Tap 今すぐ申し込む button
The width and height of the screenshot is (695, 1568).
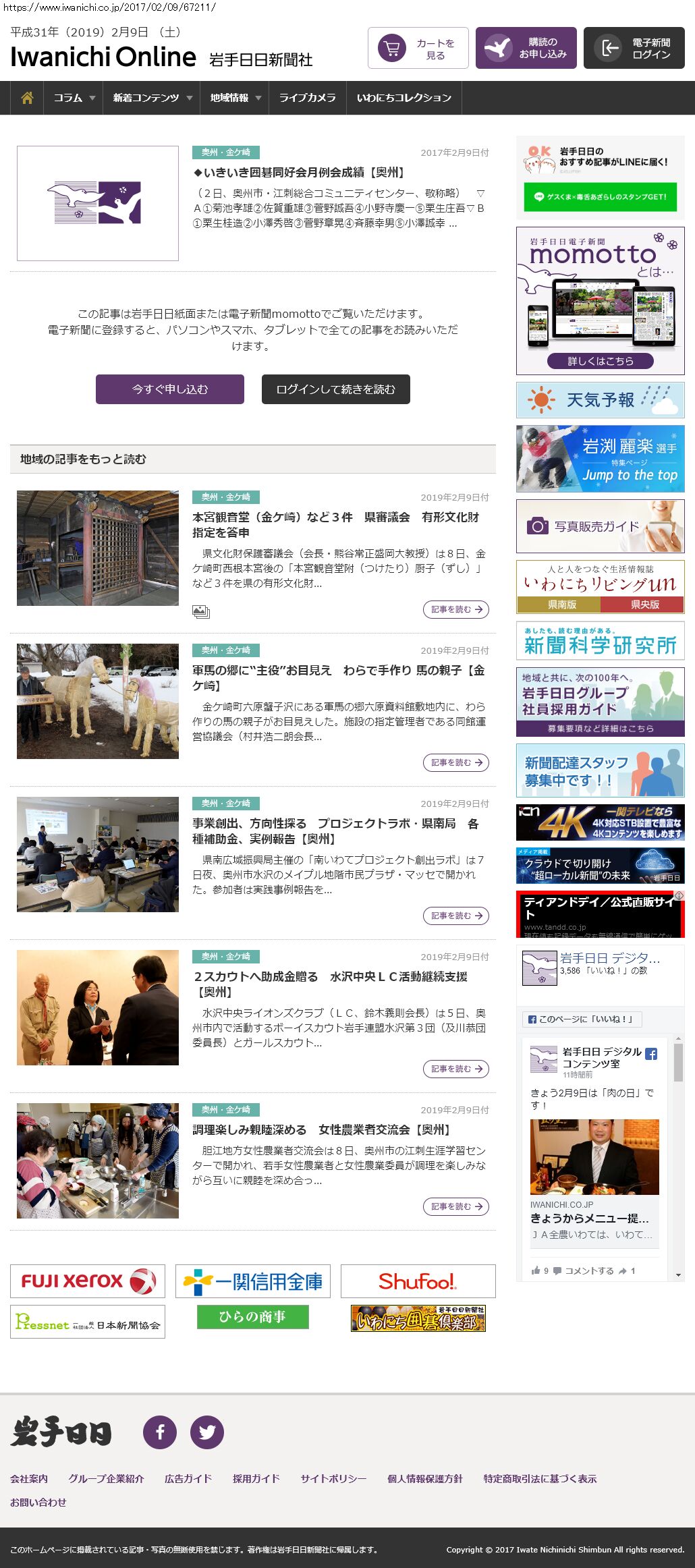(x=169, y=389)
